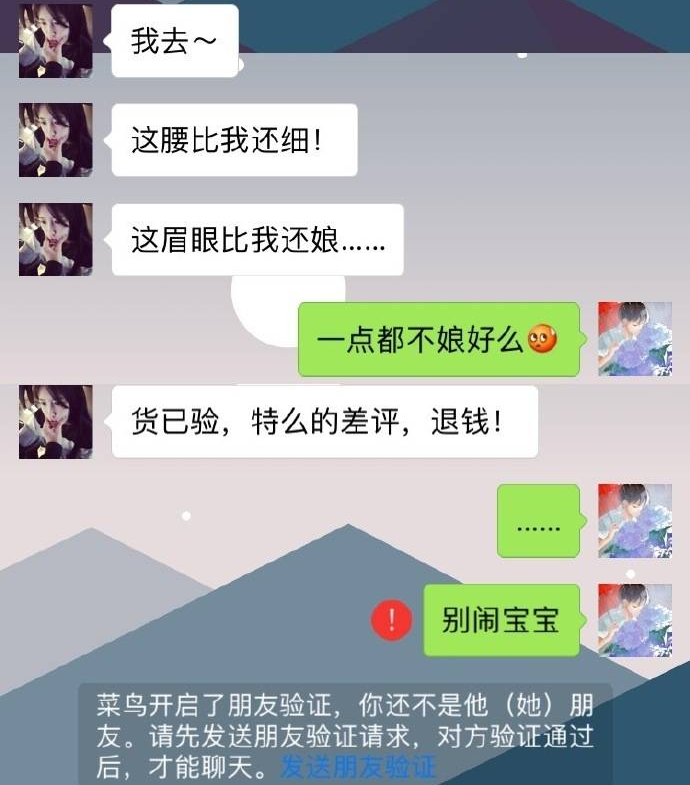Open contact avatar beside 货已验 message
690x785 pixels.
pyautogui.click(x=56, y=421)
